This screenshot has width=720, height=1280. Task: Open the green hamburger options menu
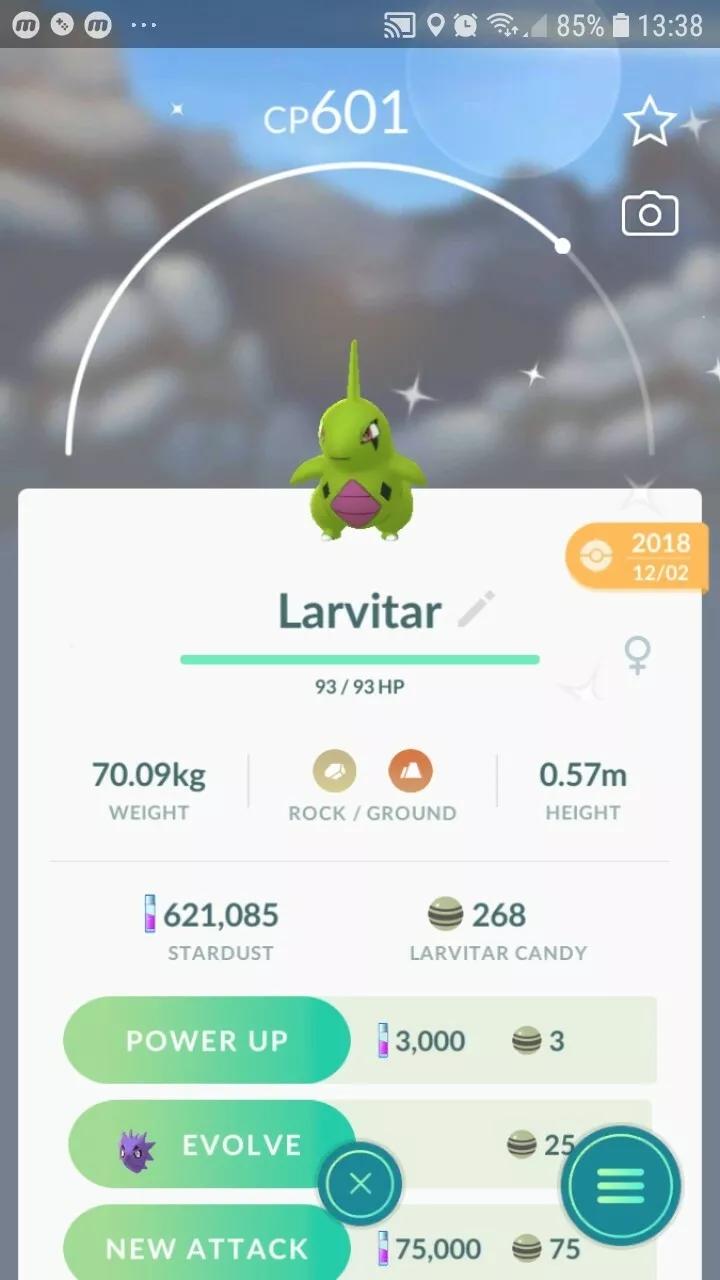click(x=620, y=1186)
